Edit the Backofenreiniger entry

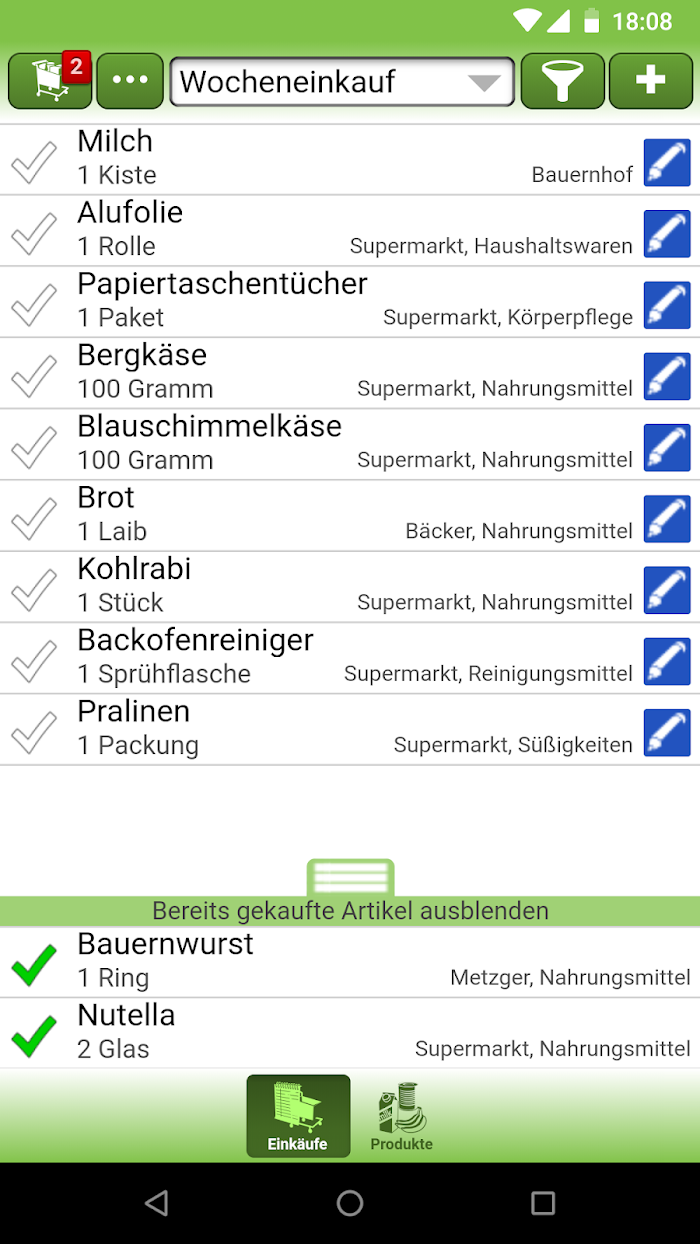[x=667, y=661]
